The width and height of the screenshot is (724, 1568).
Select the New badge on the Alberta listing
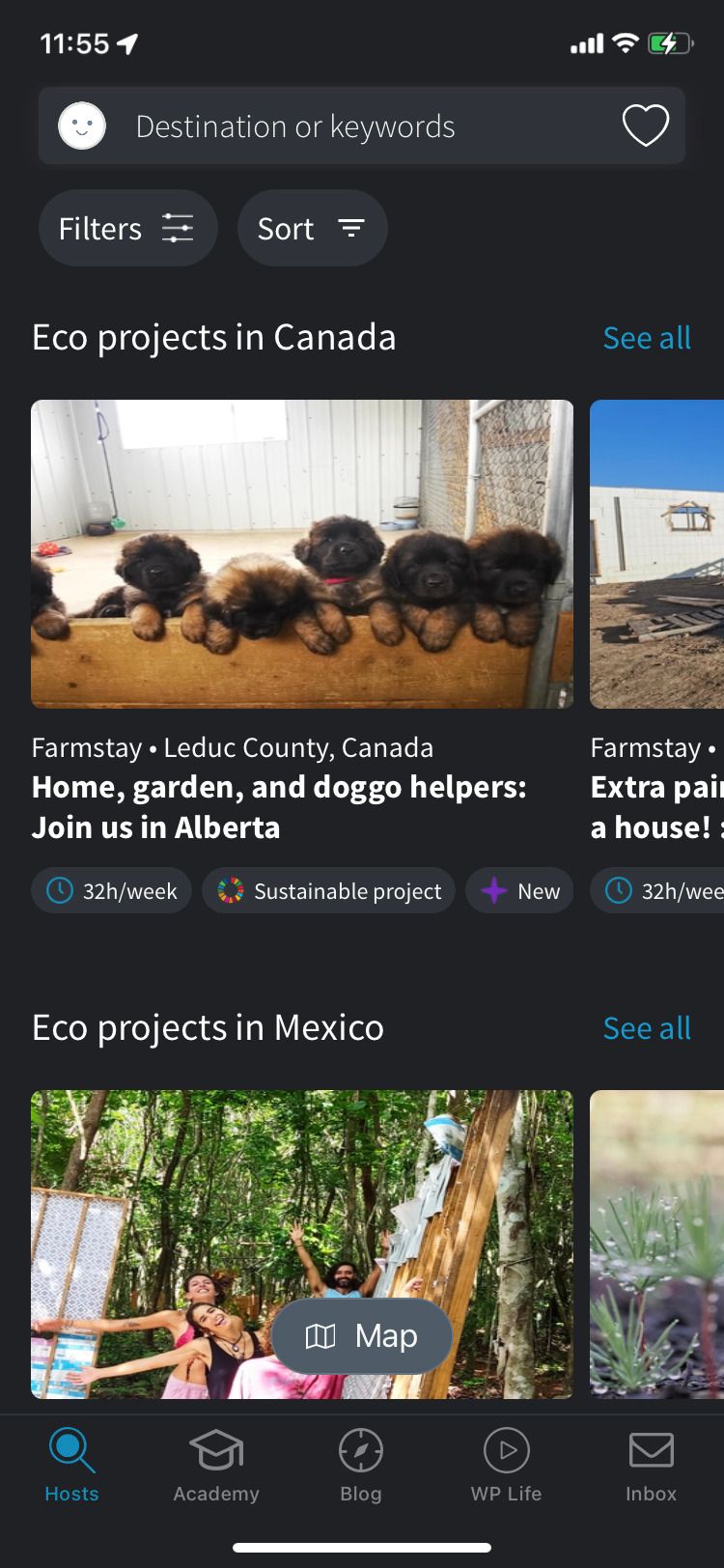coord(519,890)
